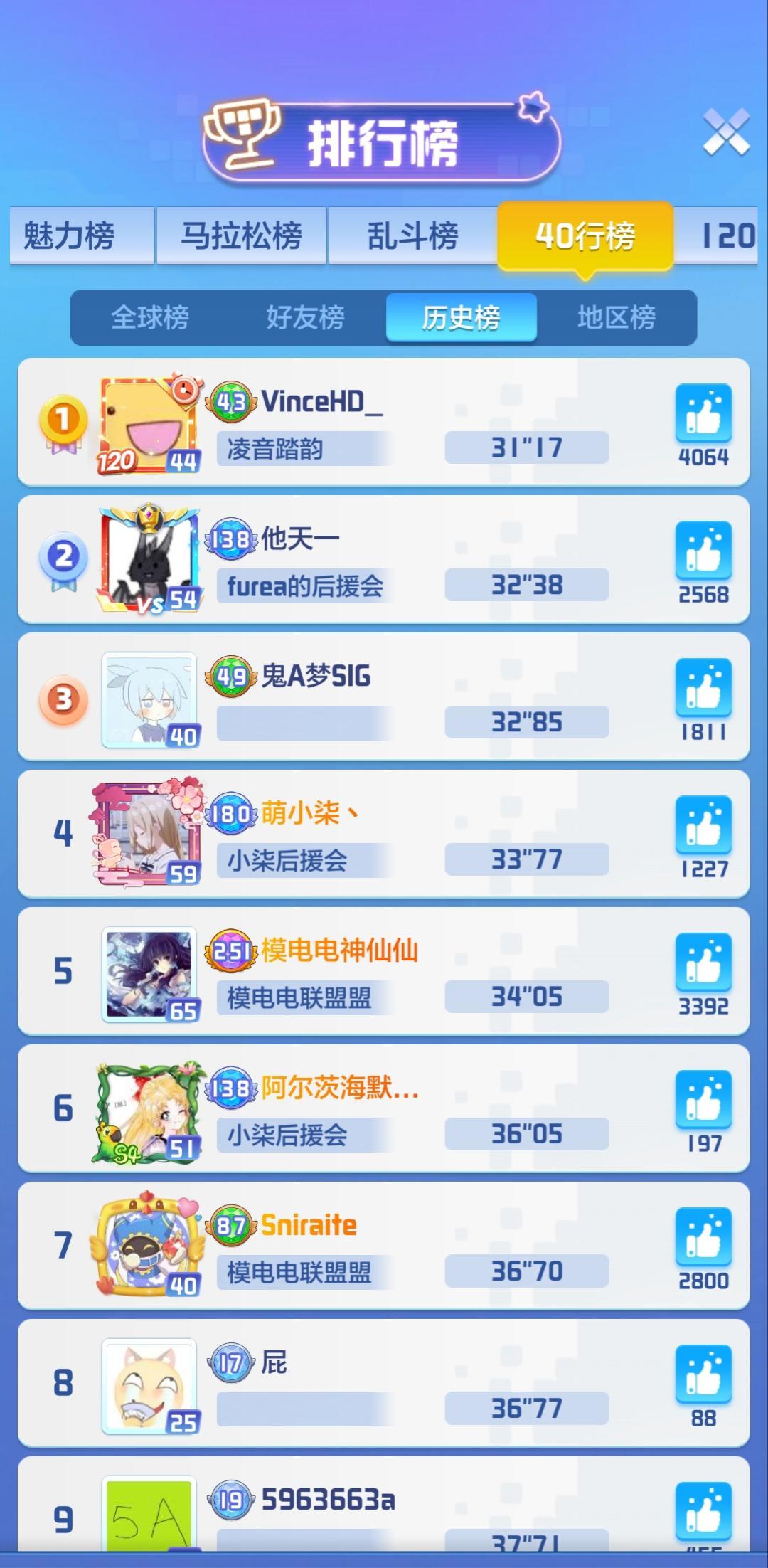Switch to the 魅力榜 tab
The height and width of the screenshot is (1568, 768).
click(78, 233)
